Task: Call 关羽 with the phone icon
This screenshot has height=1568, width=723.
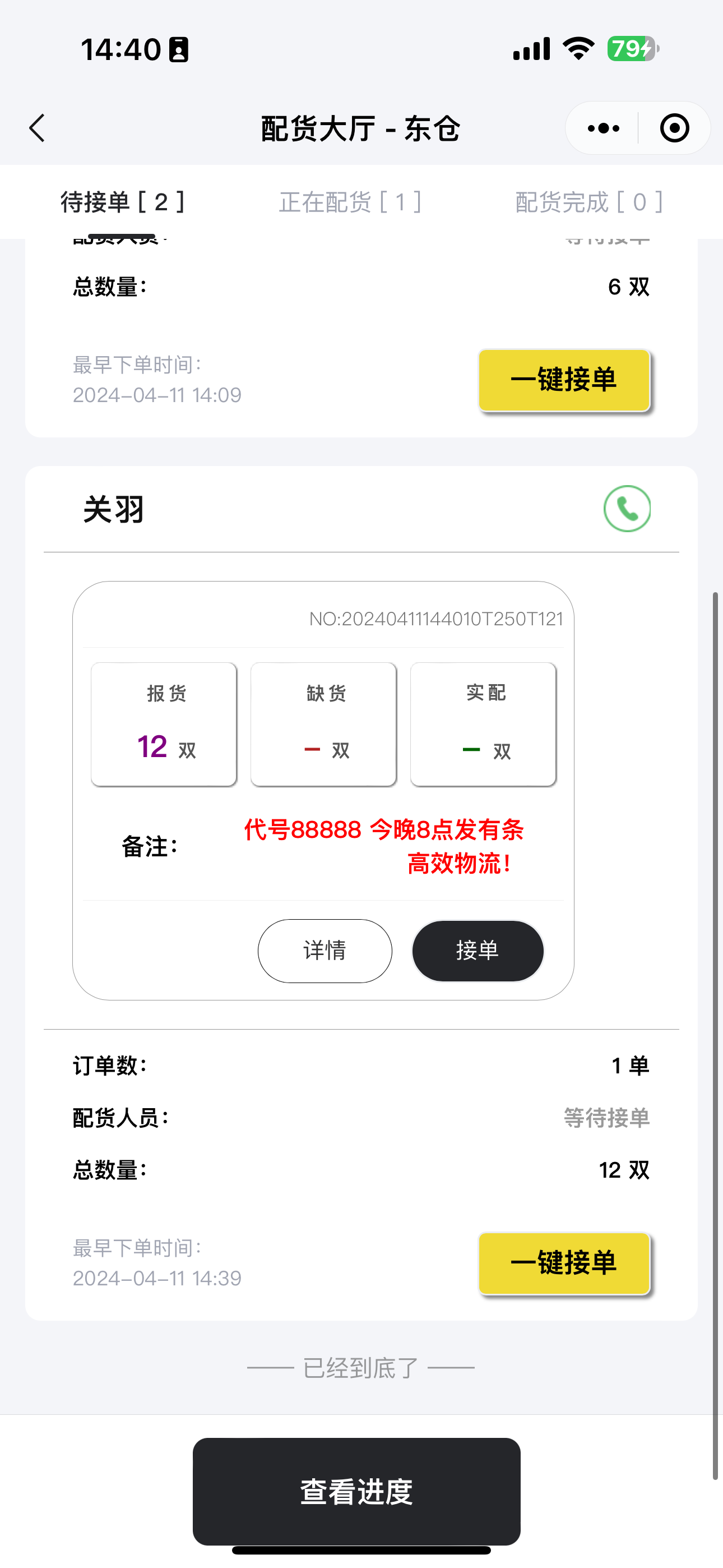Action: (x=627, y=509)
